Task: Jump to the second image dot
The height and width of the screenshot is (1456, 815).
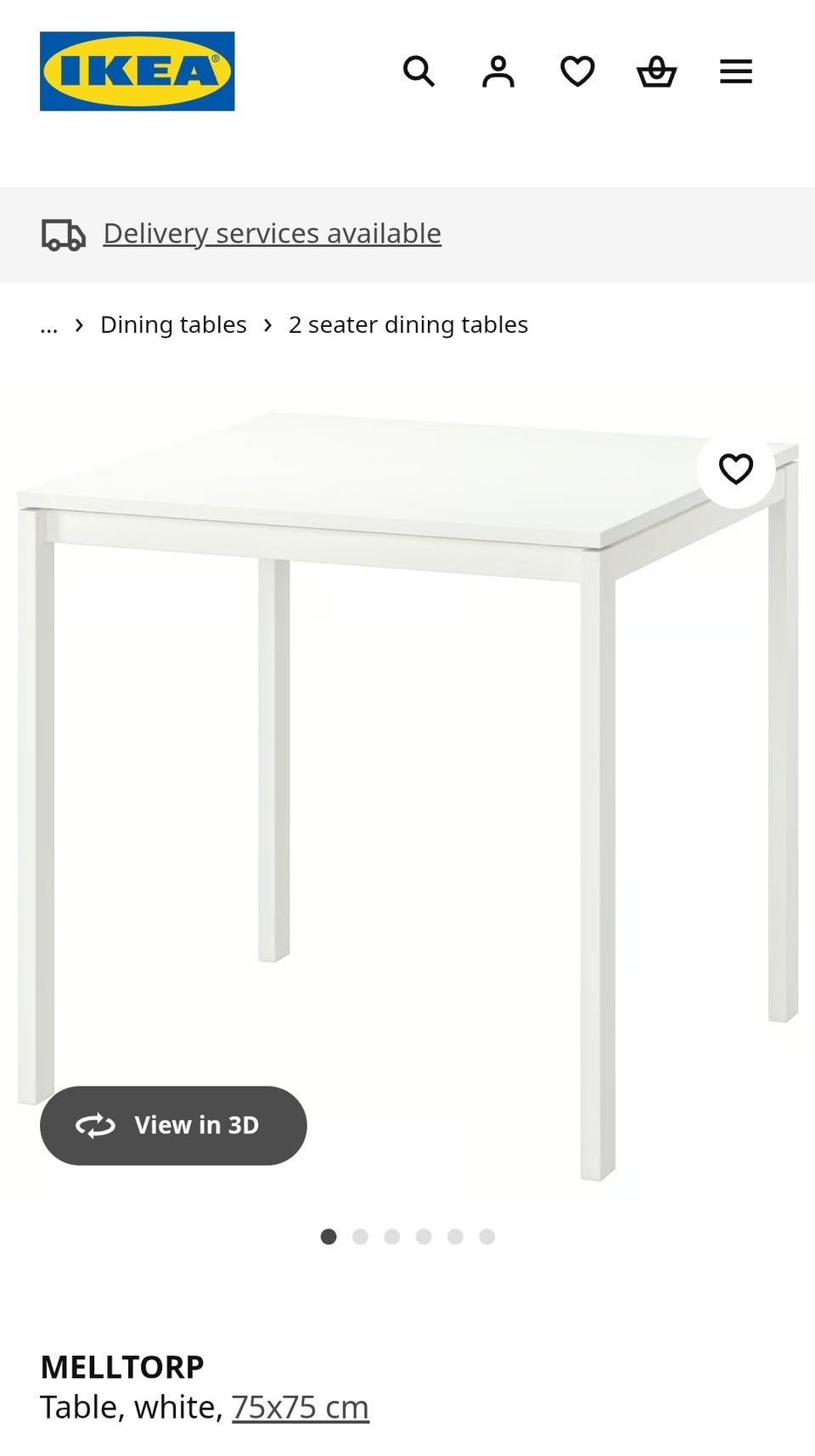Action: tap(360, 1236)
